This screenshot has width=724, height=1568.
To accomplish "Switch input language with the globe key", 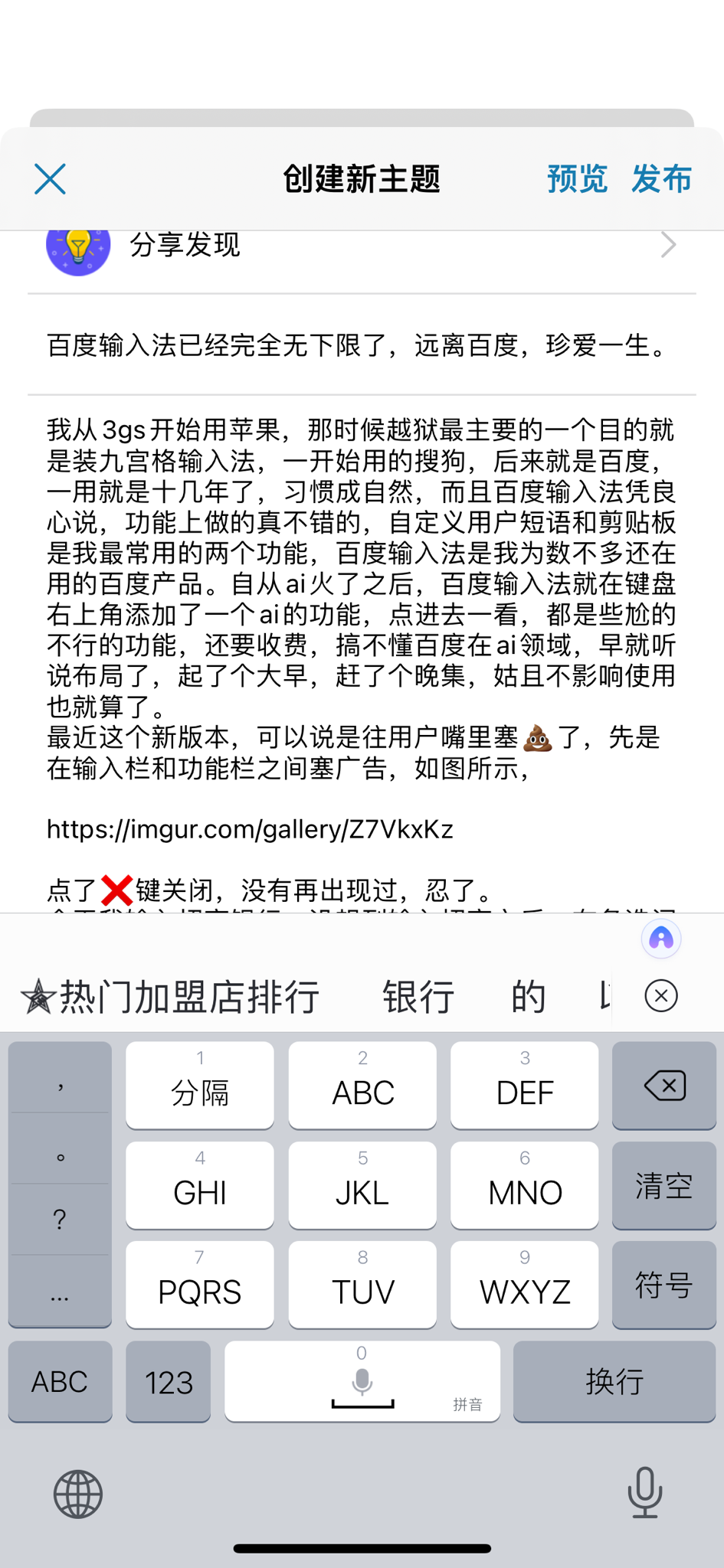I will 78,1494.
